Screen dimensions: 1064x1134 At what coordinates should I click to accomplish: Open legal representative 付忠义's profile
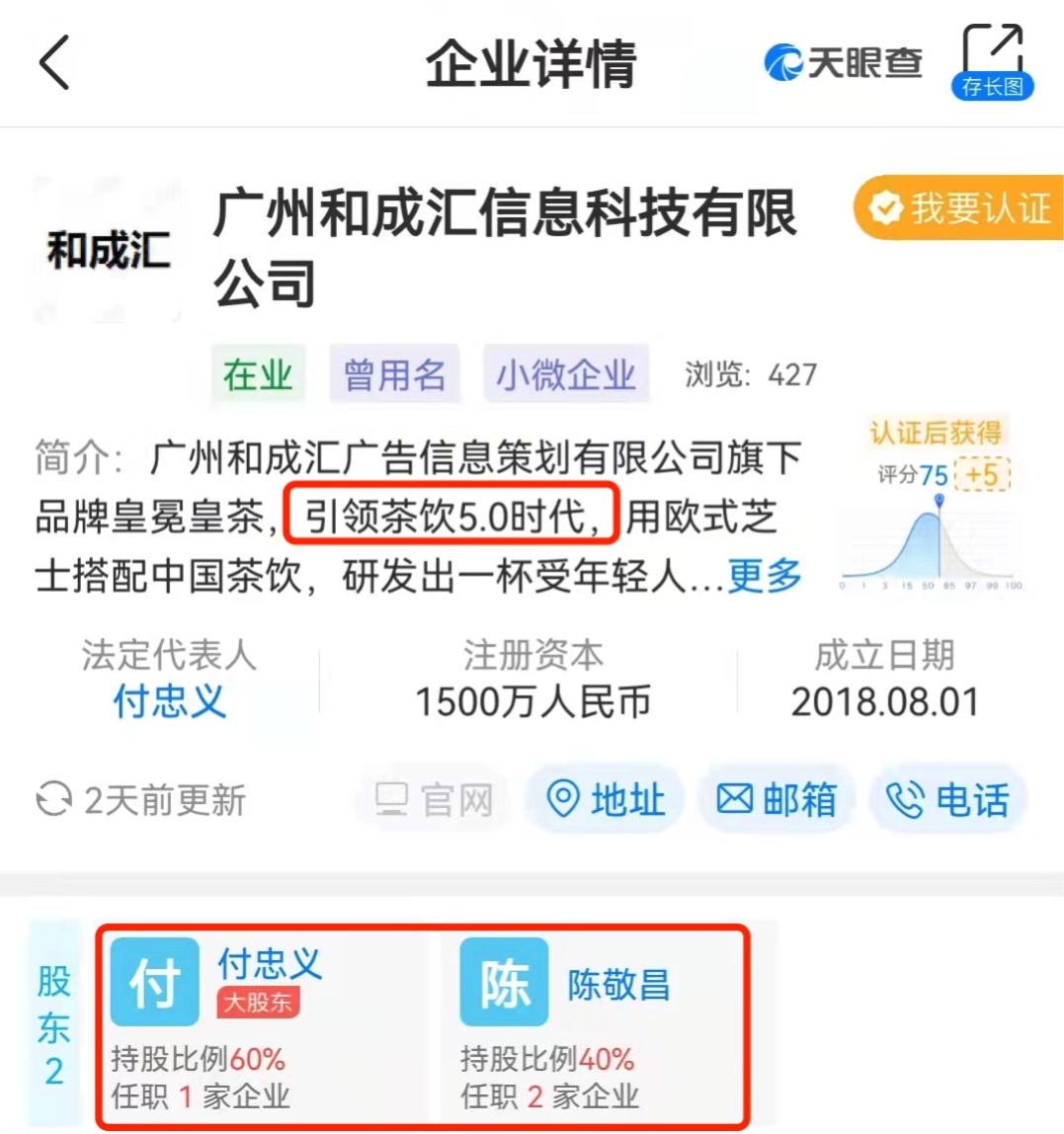(169, 702)
